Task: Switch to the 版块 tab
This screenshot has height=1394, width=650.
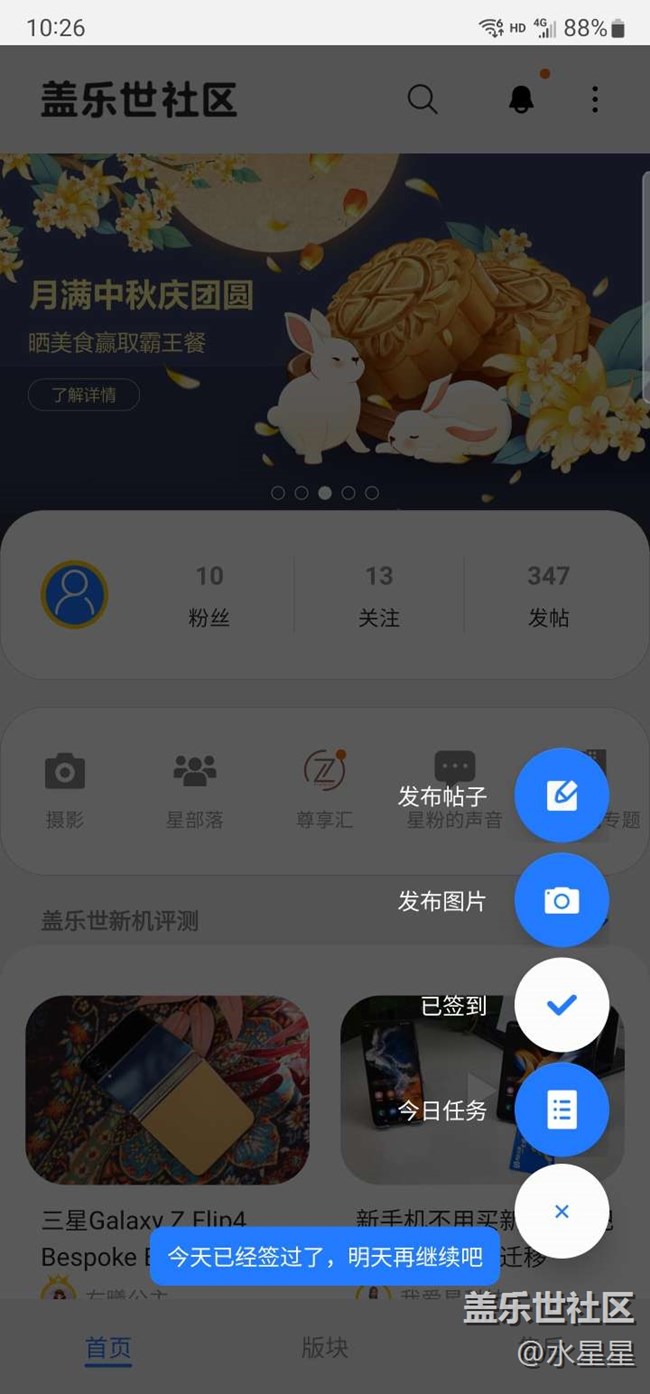Action: [x=325, y=1347]
